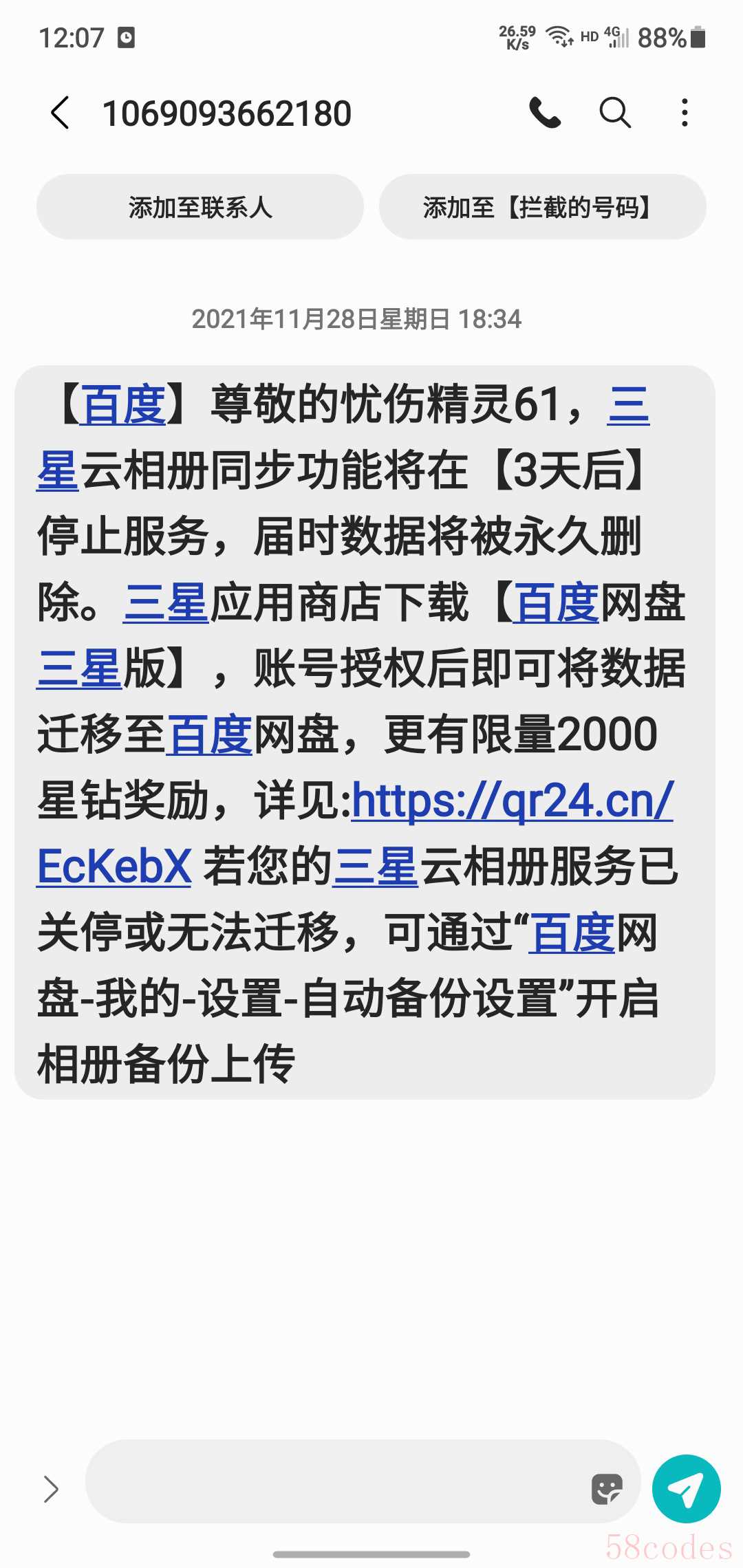
Task: Expand attachment options chevron beside input
Action: click(x=51, y=1489)
